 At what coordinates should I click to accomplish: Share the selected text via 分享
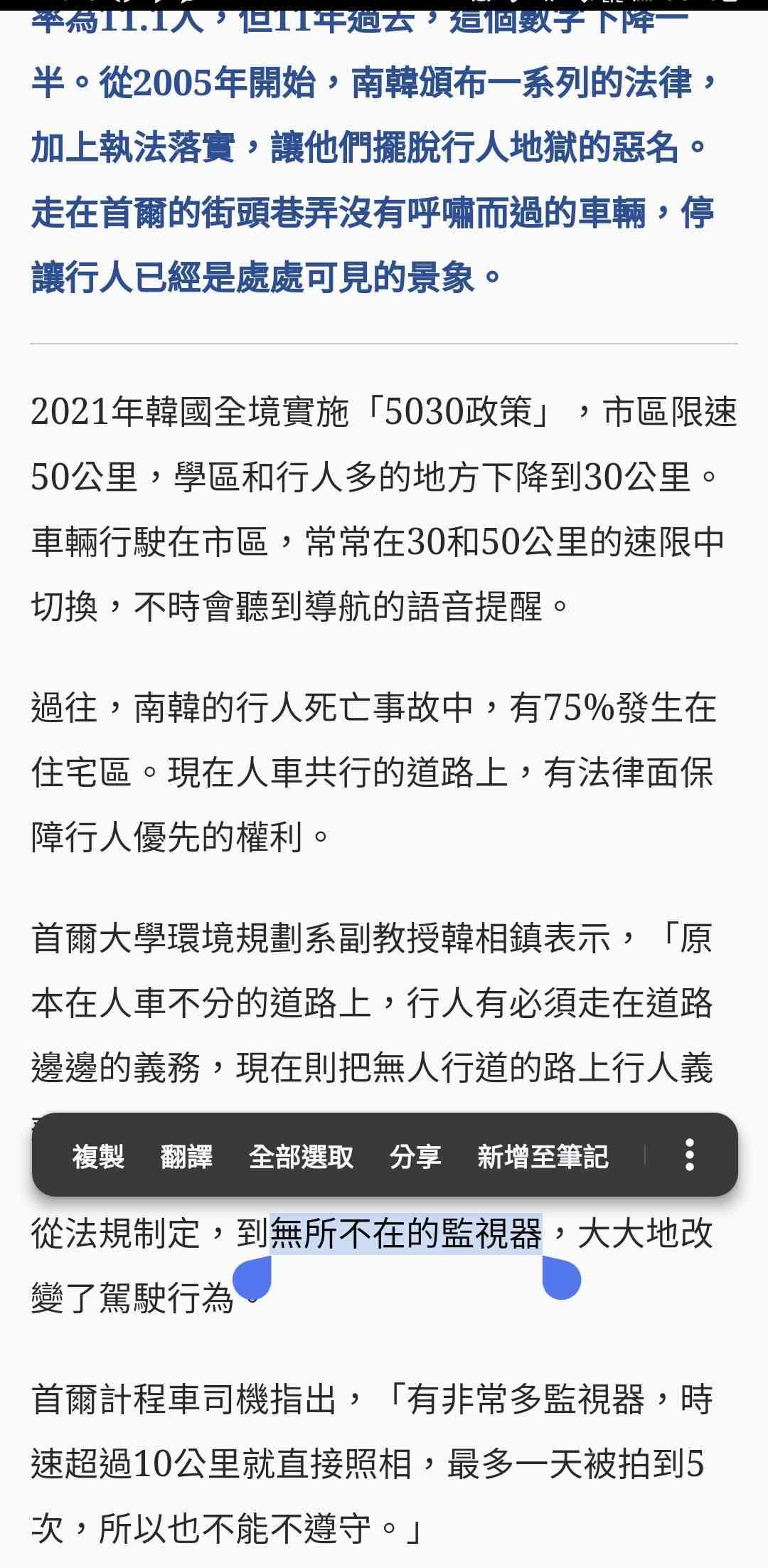click(x=415, y=1156)
